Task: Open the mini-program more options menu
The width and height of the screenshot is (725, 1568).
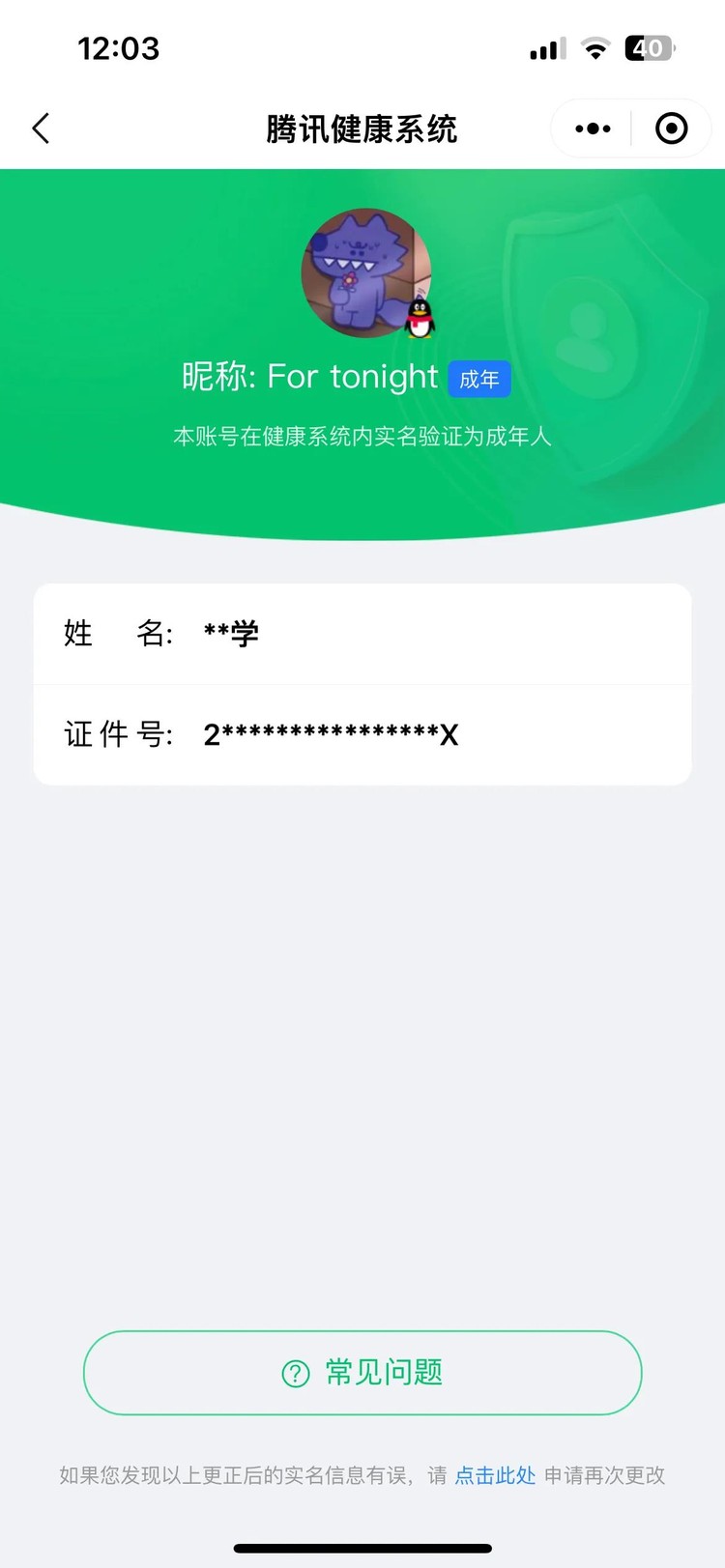Action: click(x=591, y=128)
